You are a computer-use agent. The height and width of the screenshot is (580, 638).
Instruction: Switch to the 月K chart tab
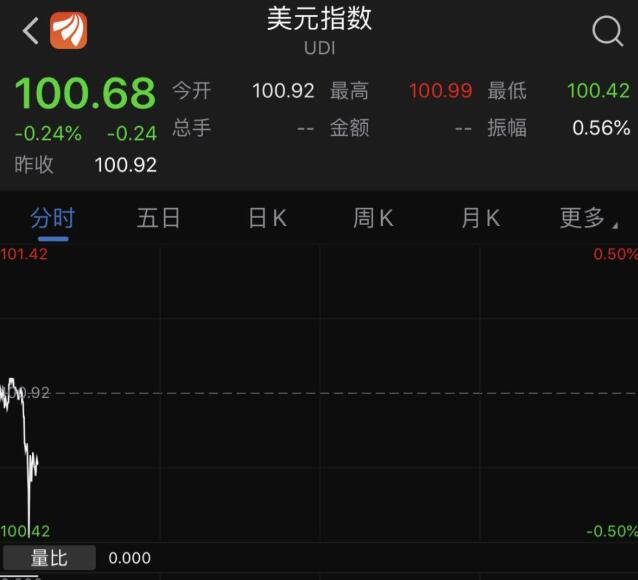[x=480, y=218]
